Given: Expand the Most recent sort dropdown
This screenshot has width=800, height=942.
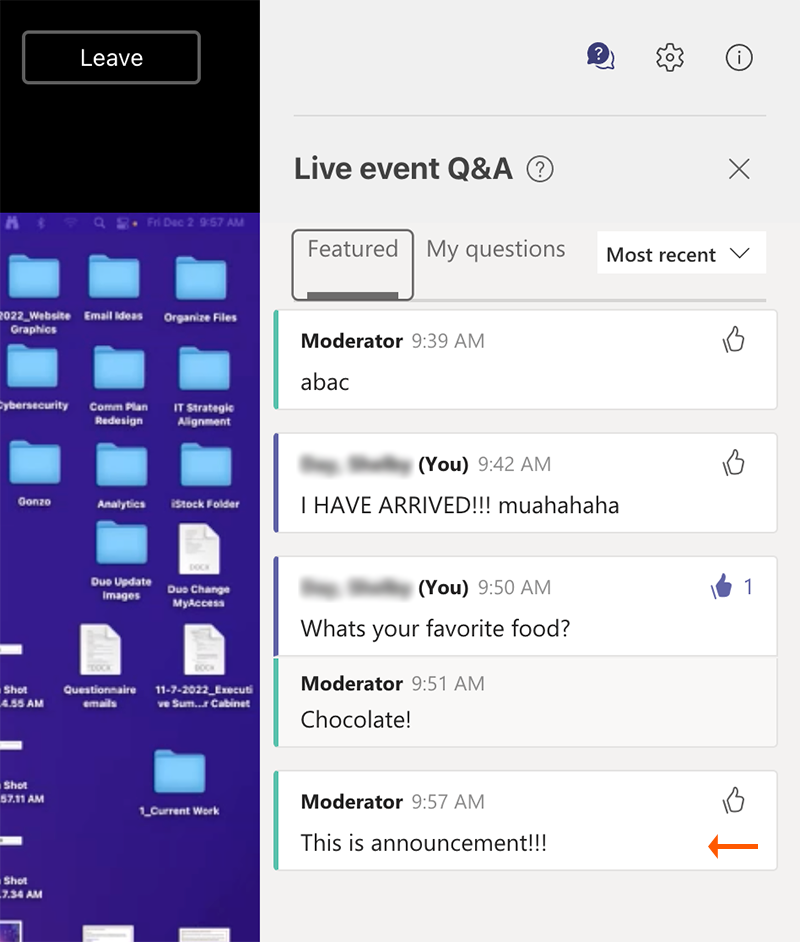Looking at the screenshot, I should coord(680,254).
